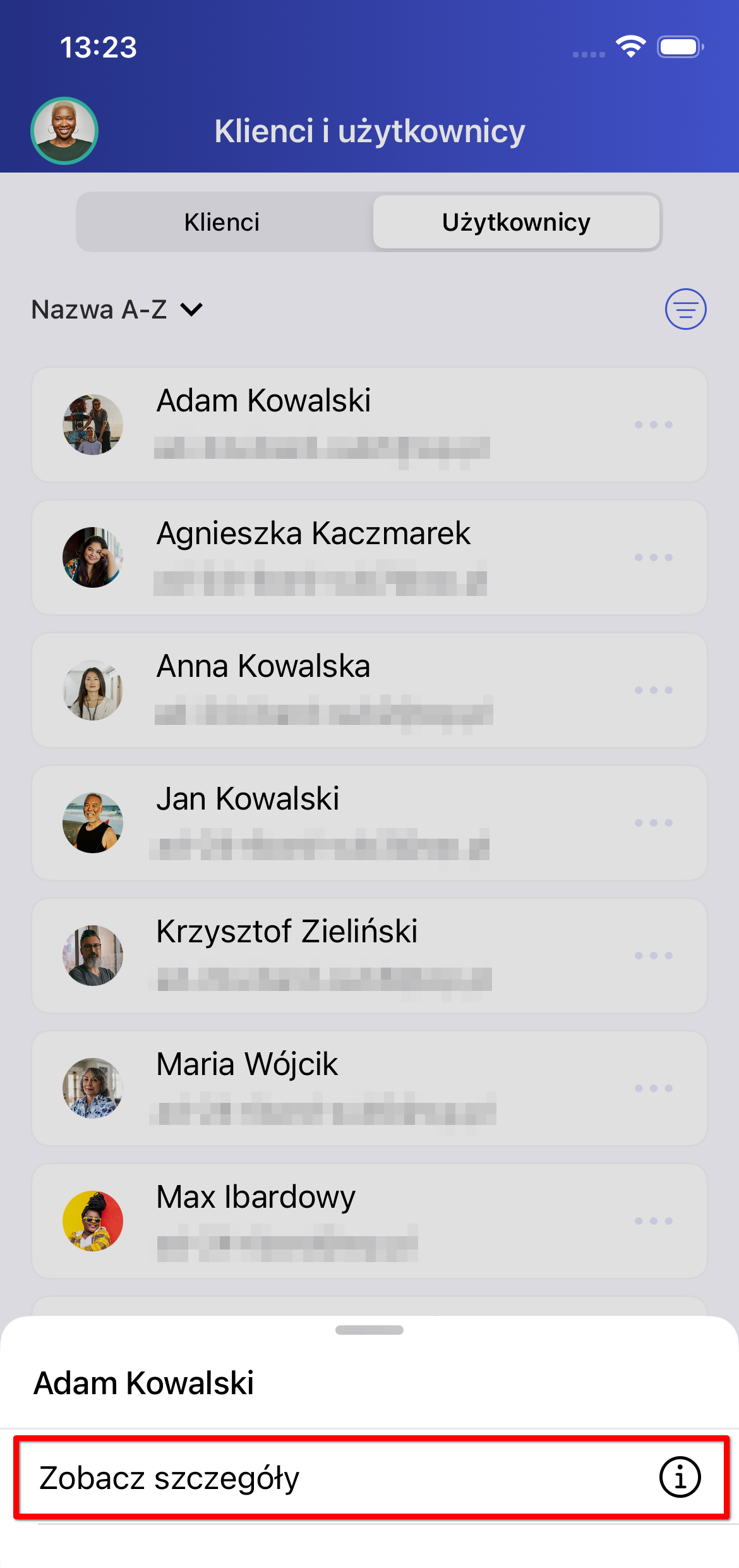Viewport: 739px width, 1568px height.
Task: Tap the bottom sheet drag handle
Action: coord(369,1330)
